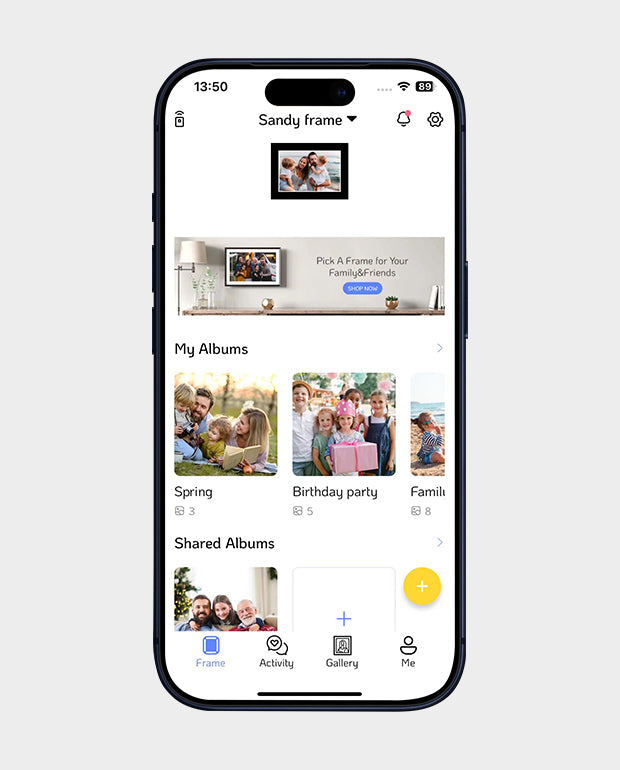Switch to the Activity tab
Viewport: 620px width, 770px height.
pos(276,651)
